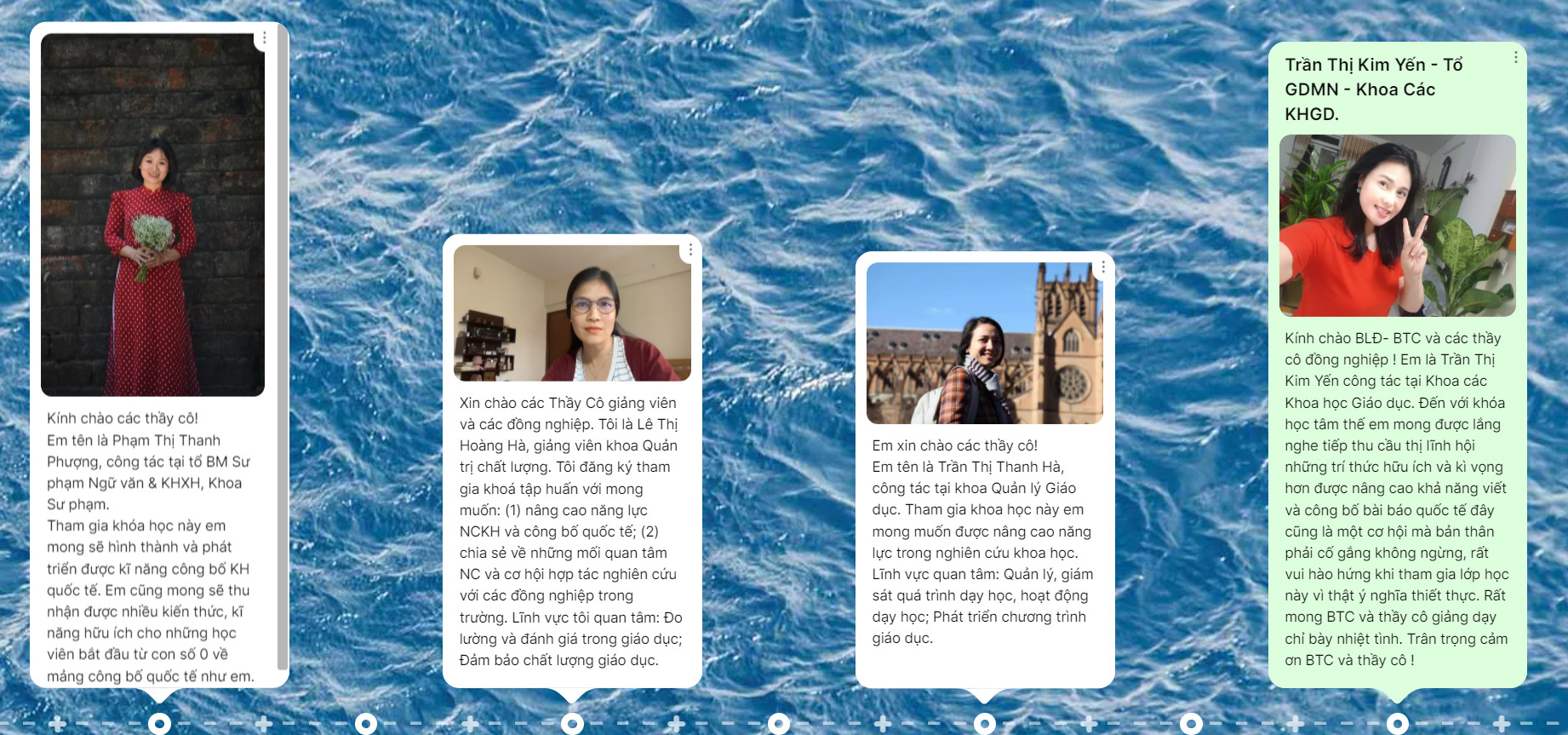Select the timeline marker under Phạm Thị Thanh Phượng's post
The image size is (1568, 735).
tap(159, 724)
